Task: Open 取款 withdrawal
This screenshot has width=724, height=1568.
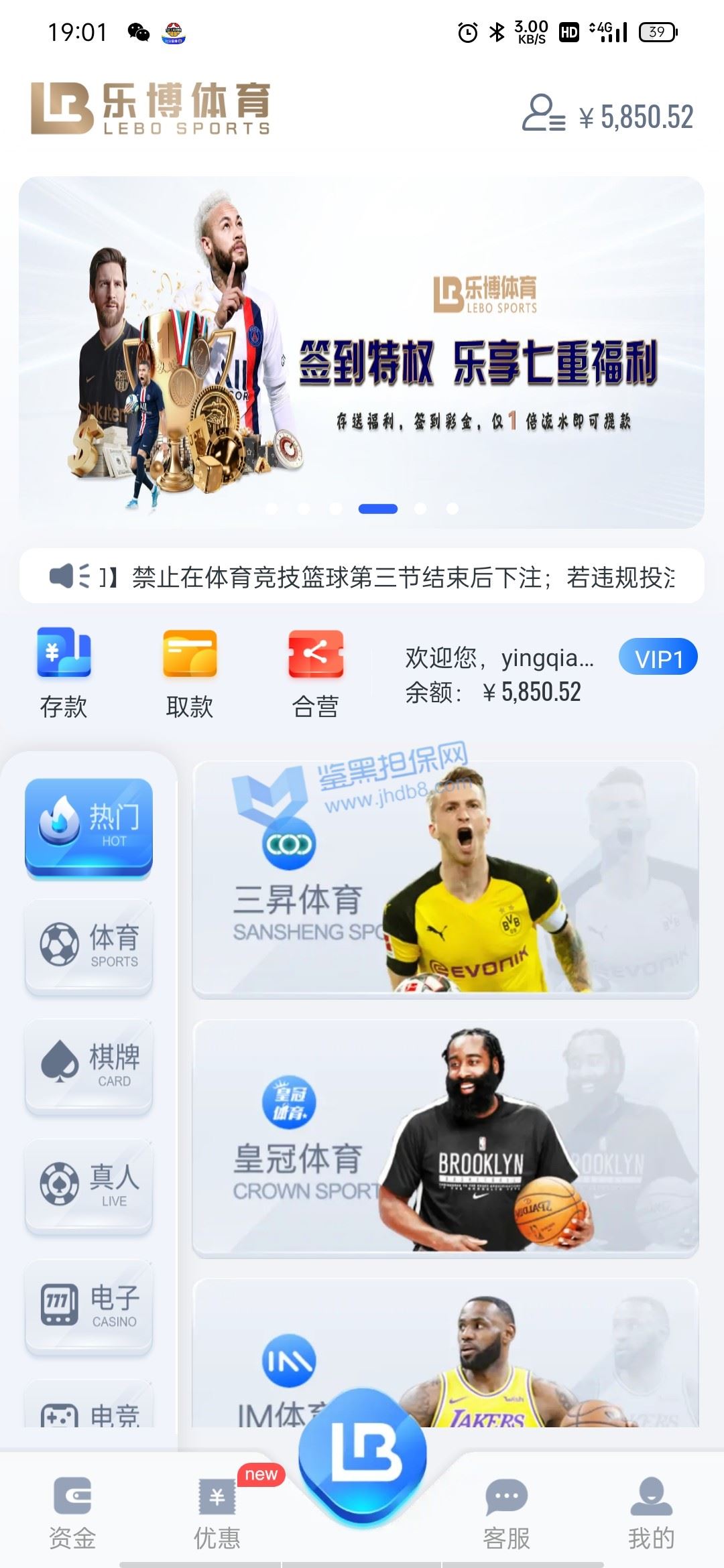Action: tap(190, 672)
